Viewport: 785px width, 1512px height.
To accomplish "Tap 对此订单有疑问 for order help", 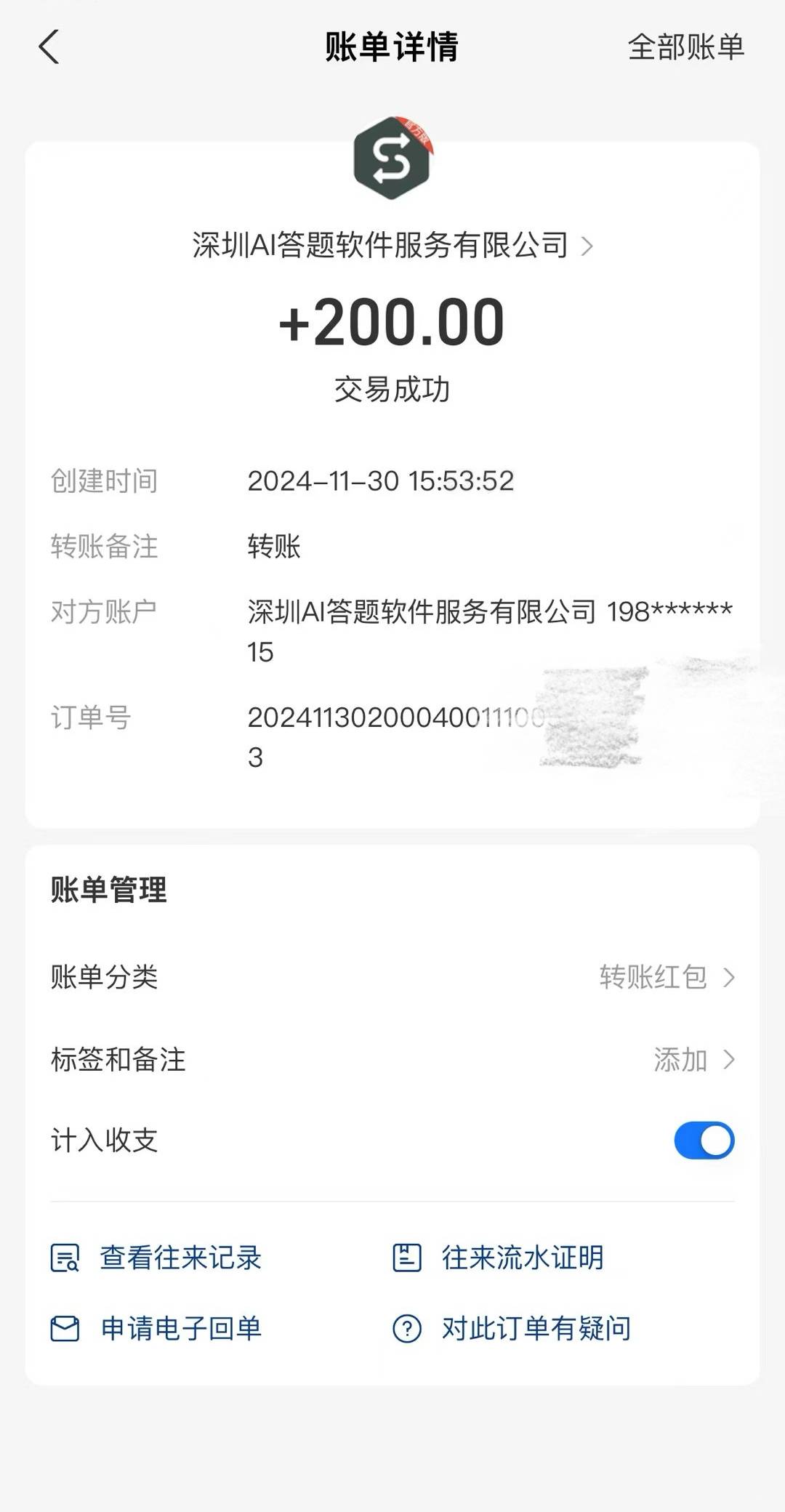I will point(536,1330).
